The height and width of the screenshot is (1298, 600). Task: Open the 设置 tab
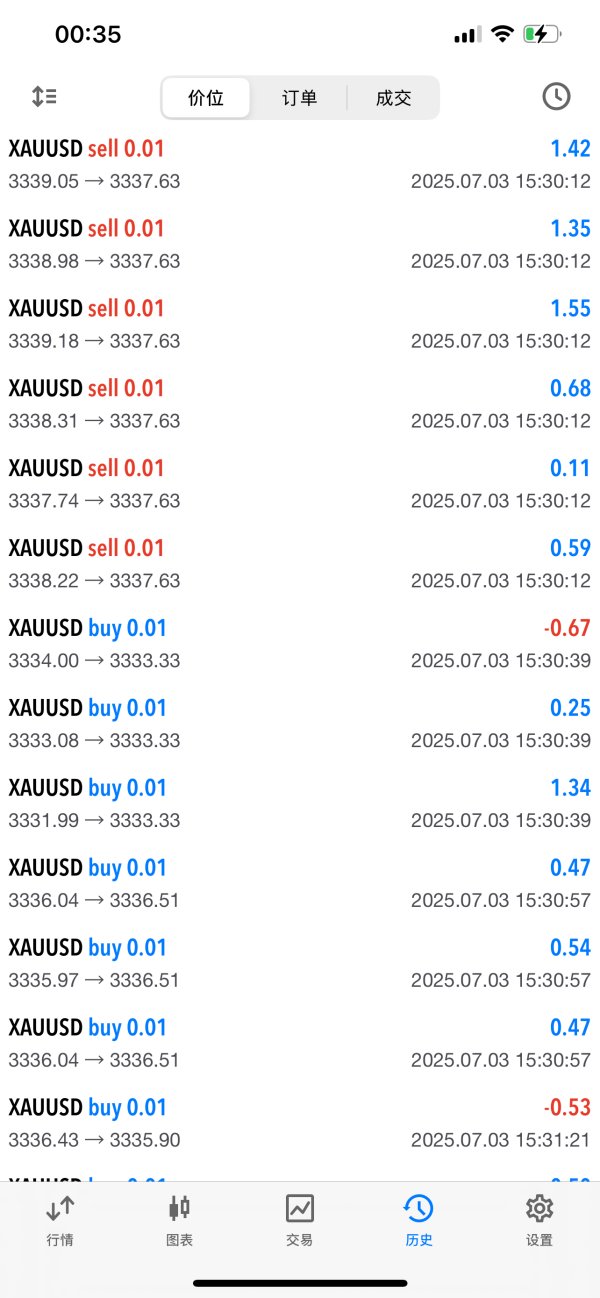539,1220
